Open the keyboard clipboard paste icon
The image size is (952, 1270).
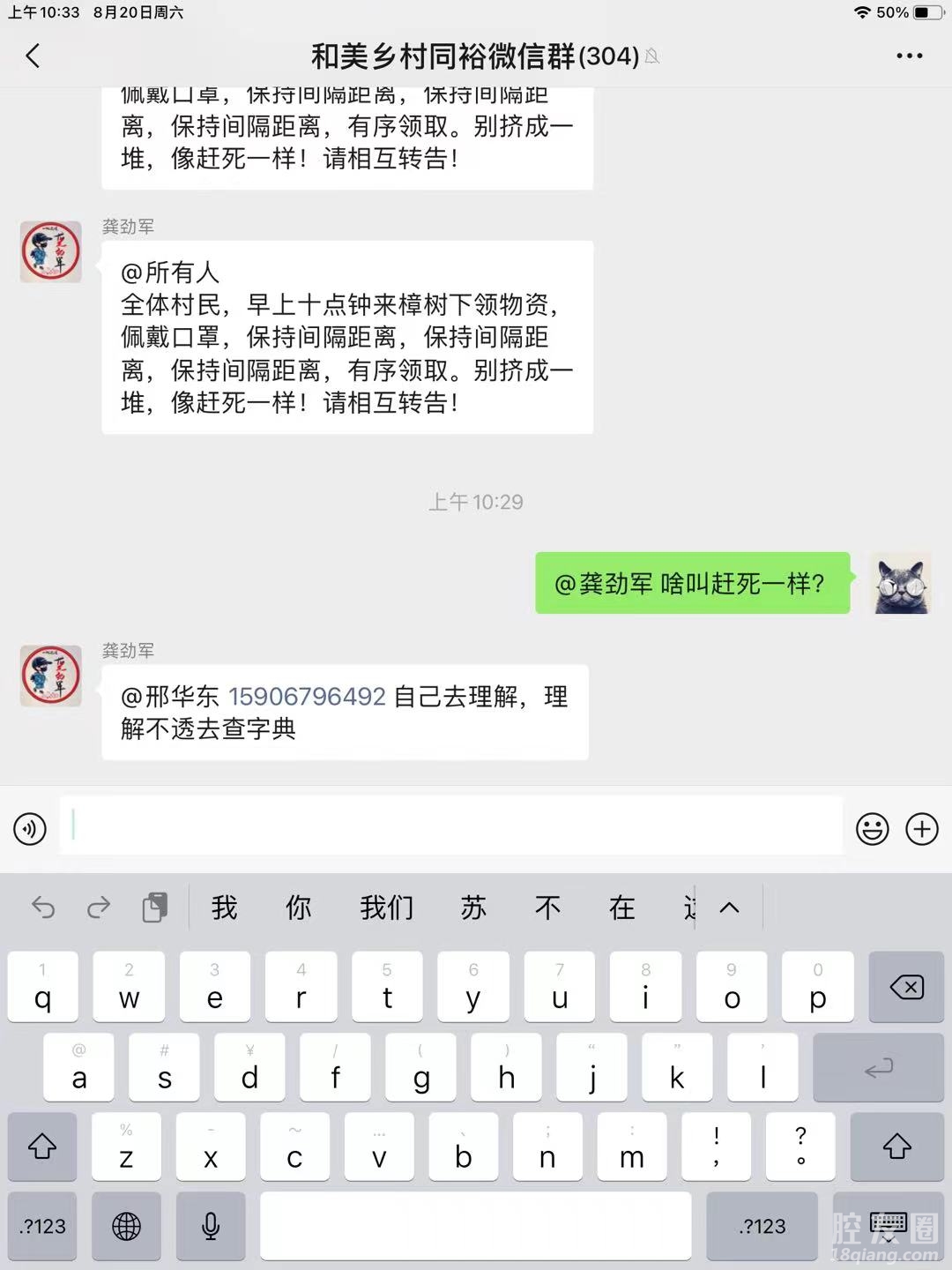pyautogui.click(x=155, y=908)
